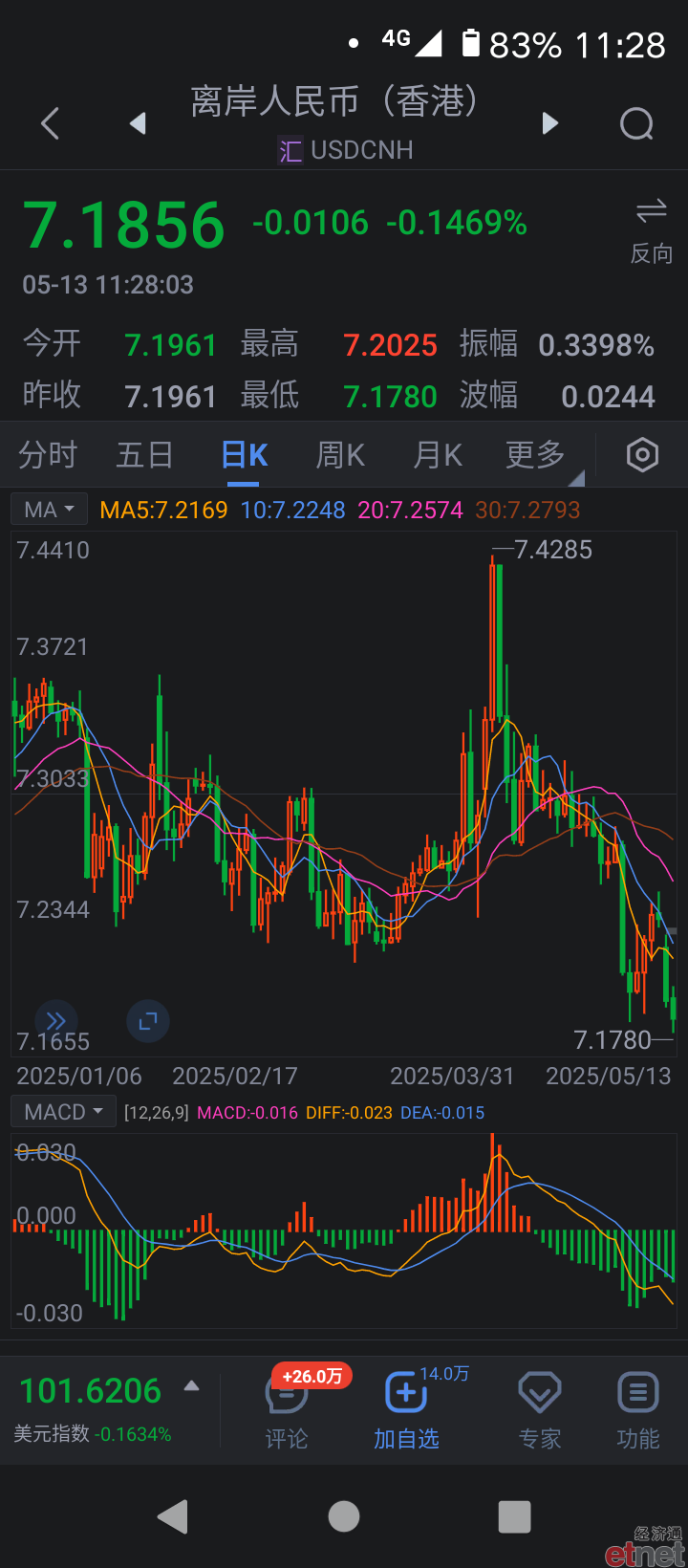Go back using the top-left arrow
The height and width of the screenshot is (1568, 688).
[51, 123]
